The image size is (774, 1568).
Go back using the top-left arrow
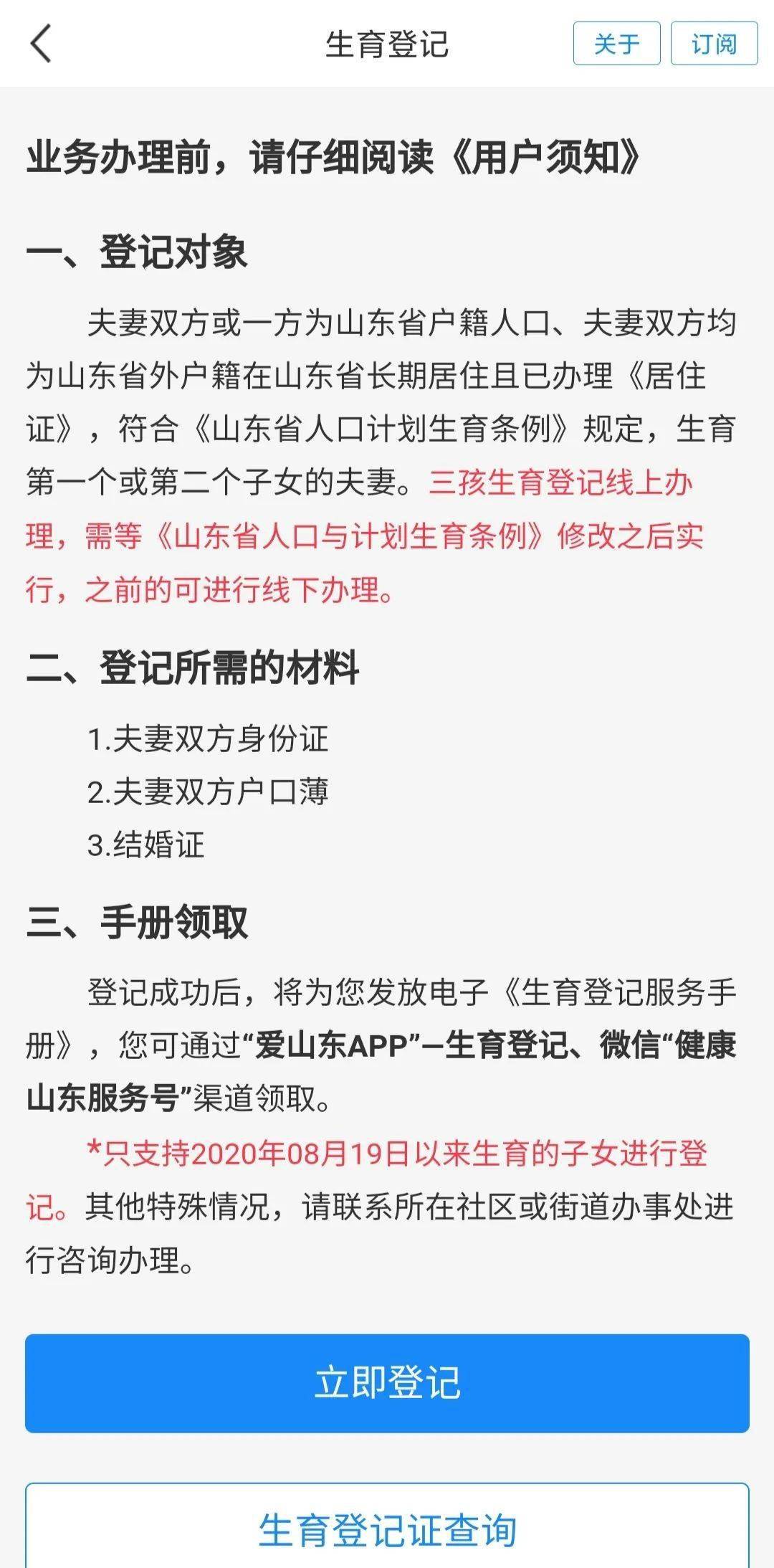41,44
